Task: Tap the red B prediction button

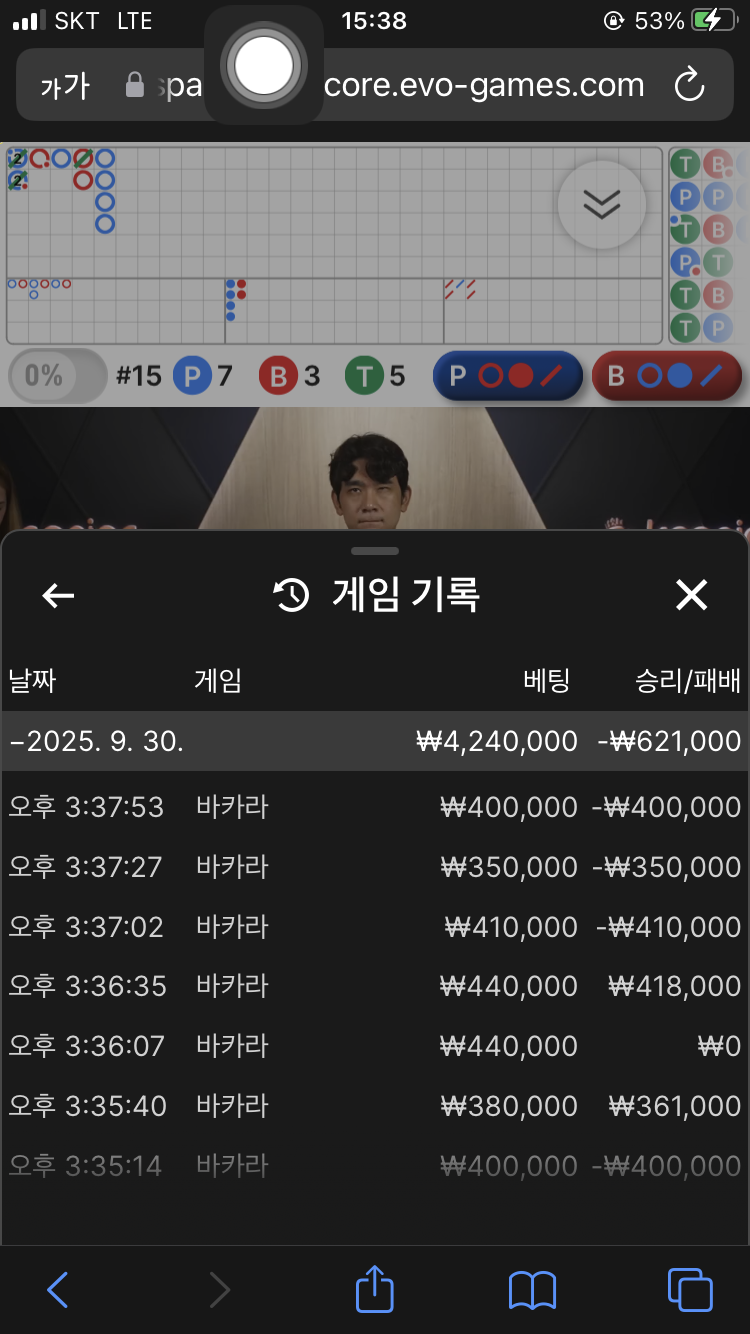Action: pyautogui.click(x=666, y=376)
